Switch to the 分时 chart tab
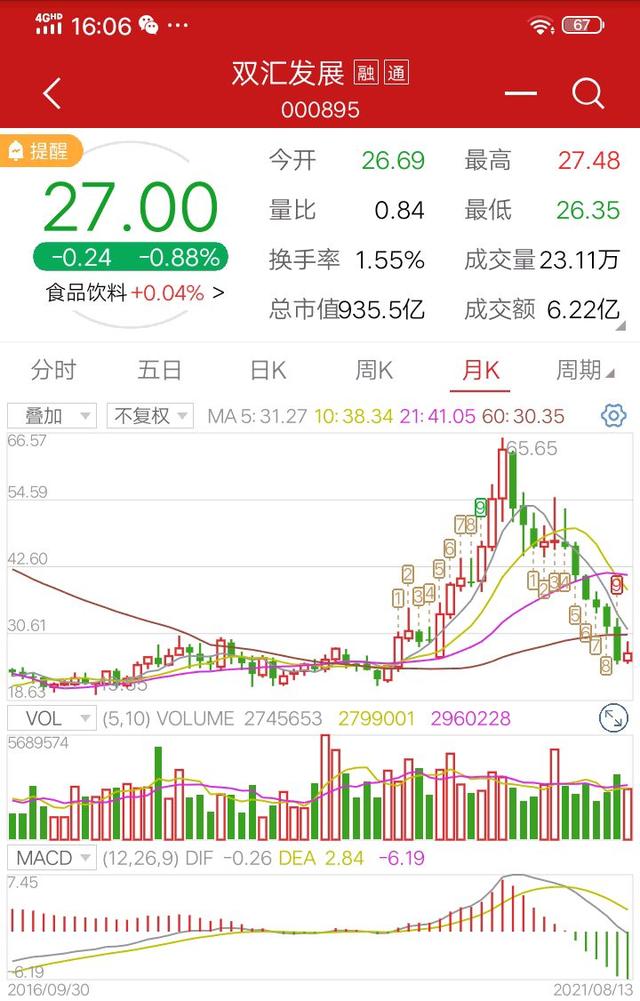 pyautogui.click(x=53, y=370)
